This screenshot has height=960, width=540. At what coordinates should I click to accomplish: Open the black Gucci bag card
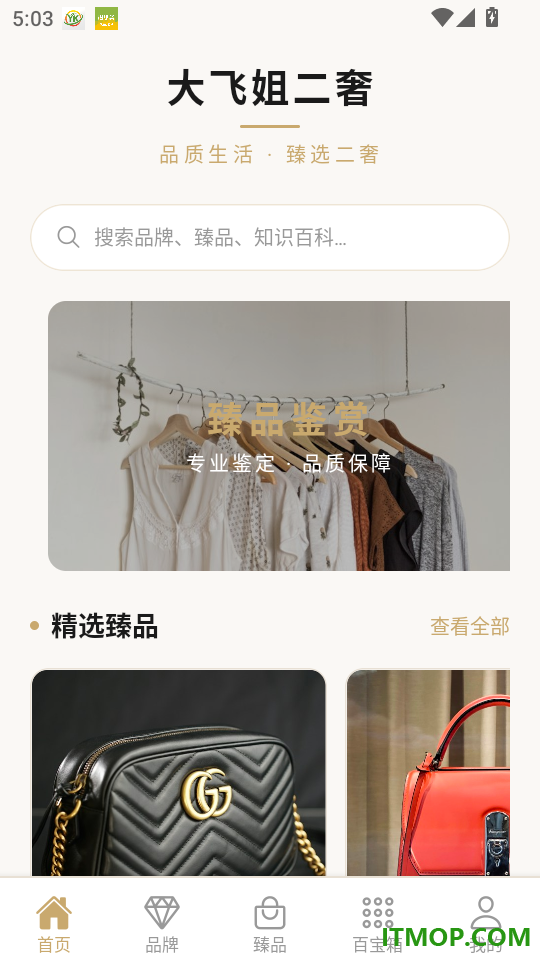(178, 772)
